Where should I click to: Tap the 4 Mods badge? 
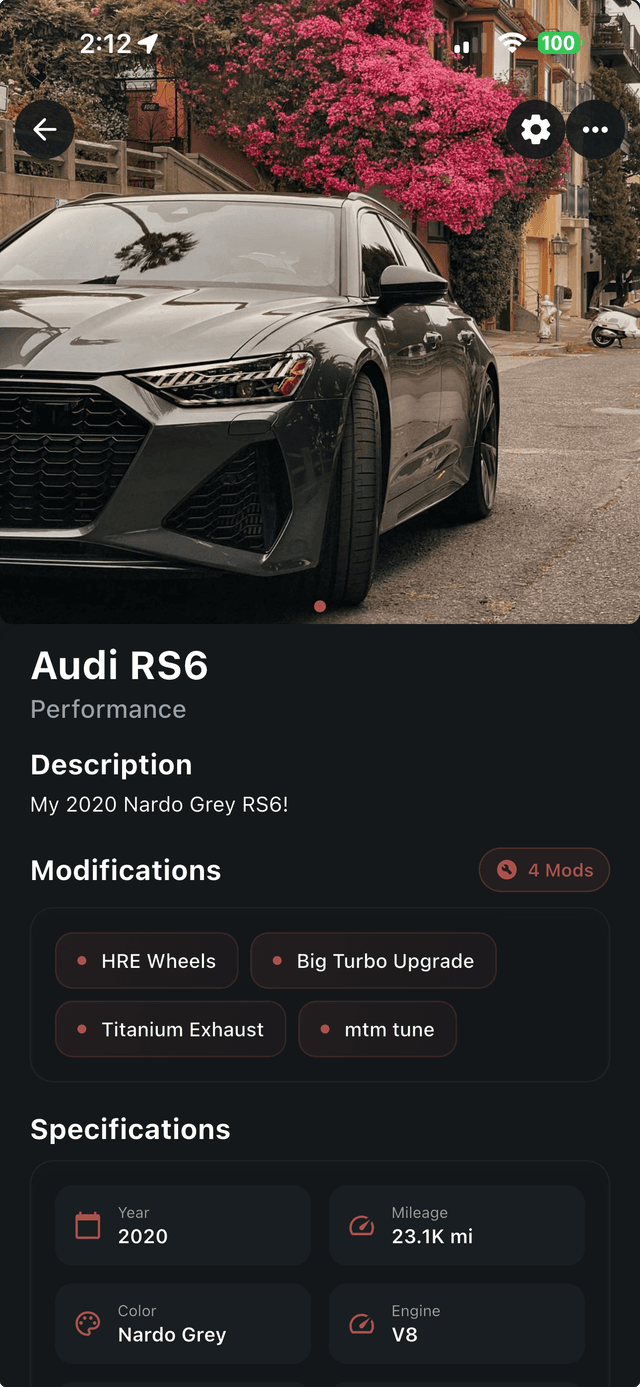click(x=545, y=870)
